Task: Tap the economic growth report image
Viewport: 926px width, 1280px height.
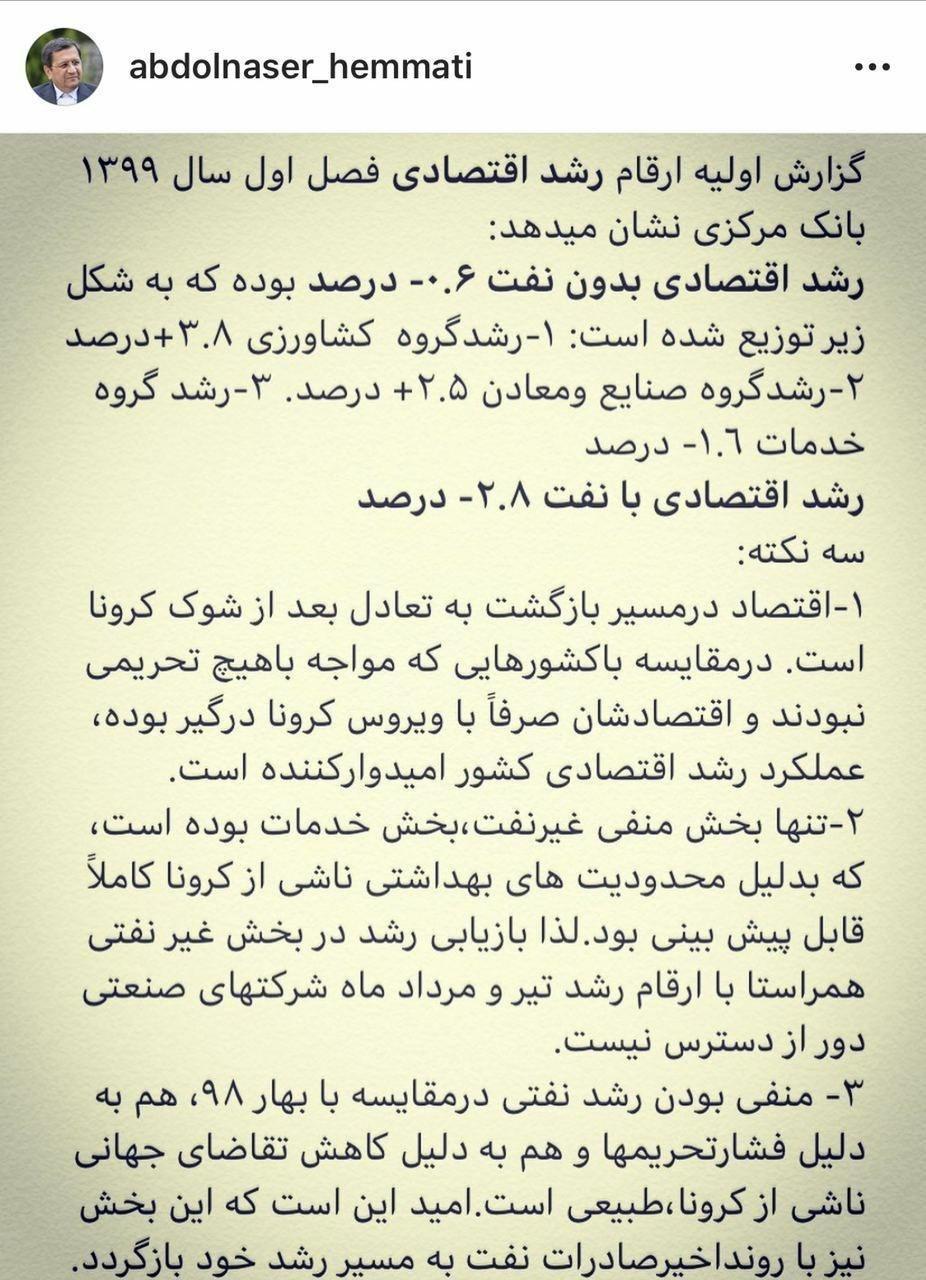Action: click(463, 706)
